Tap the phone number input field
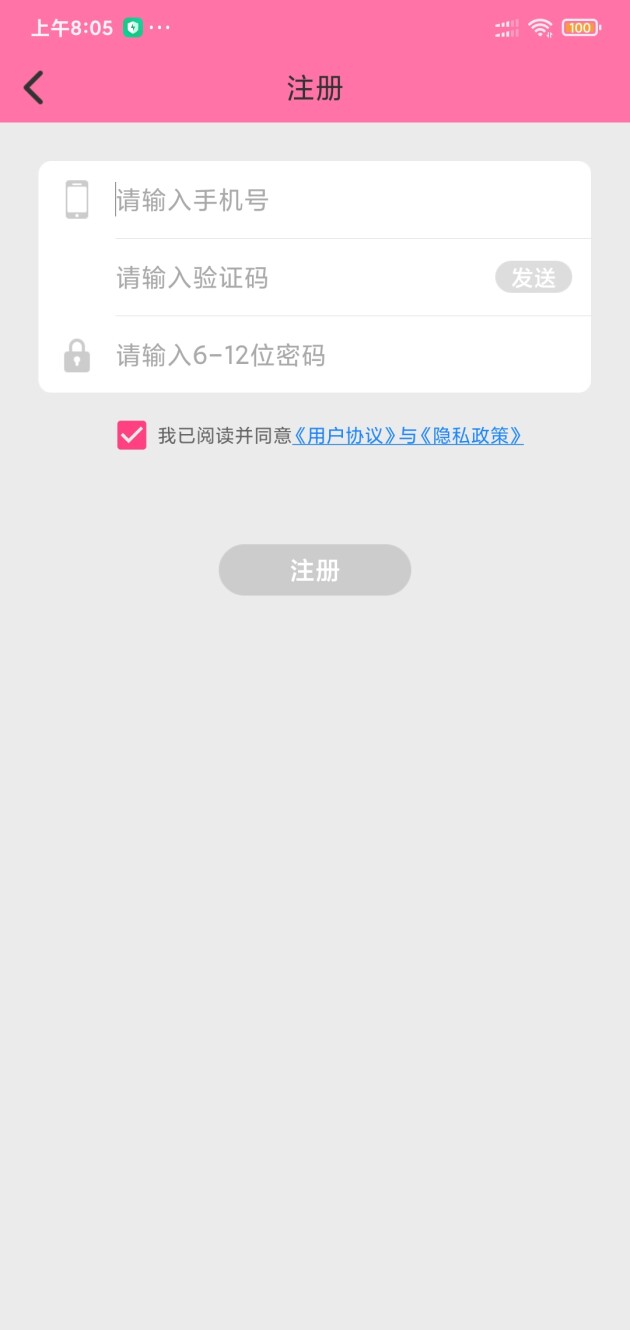Image resolution: width=630 pixels, height=1330 pixels. (x=352, y=200)
